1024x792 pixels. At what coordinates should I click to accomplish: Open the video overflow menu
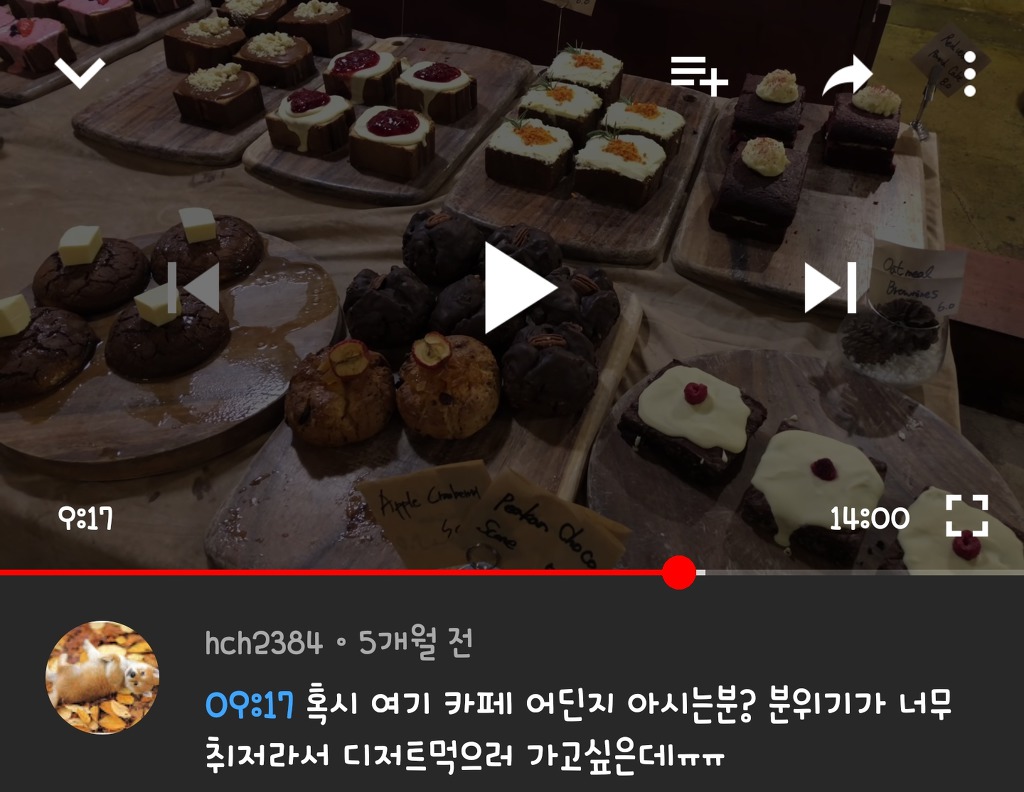(969, 76)
